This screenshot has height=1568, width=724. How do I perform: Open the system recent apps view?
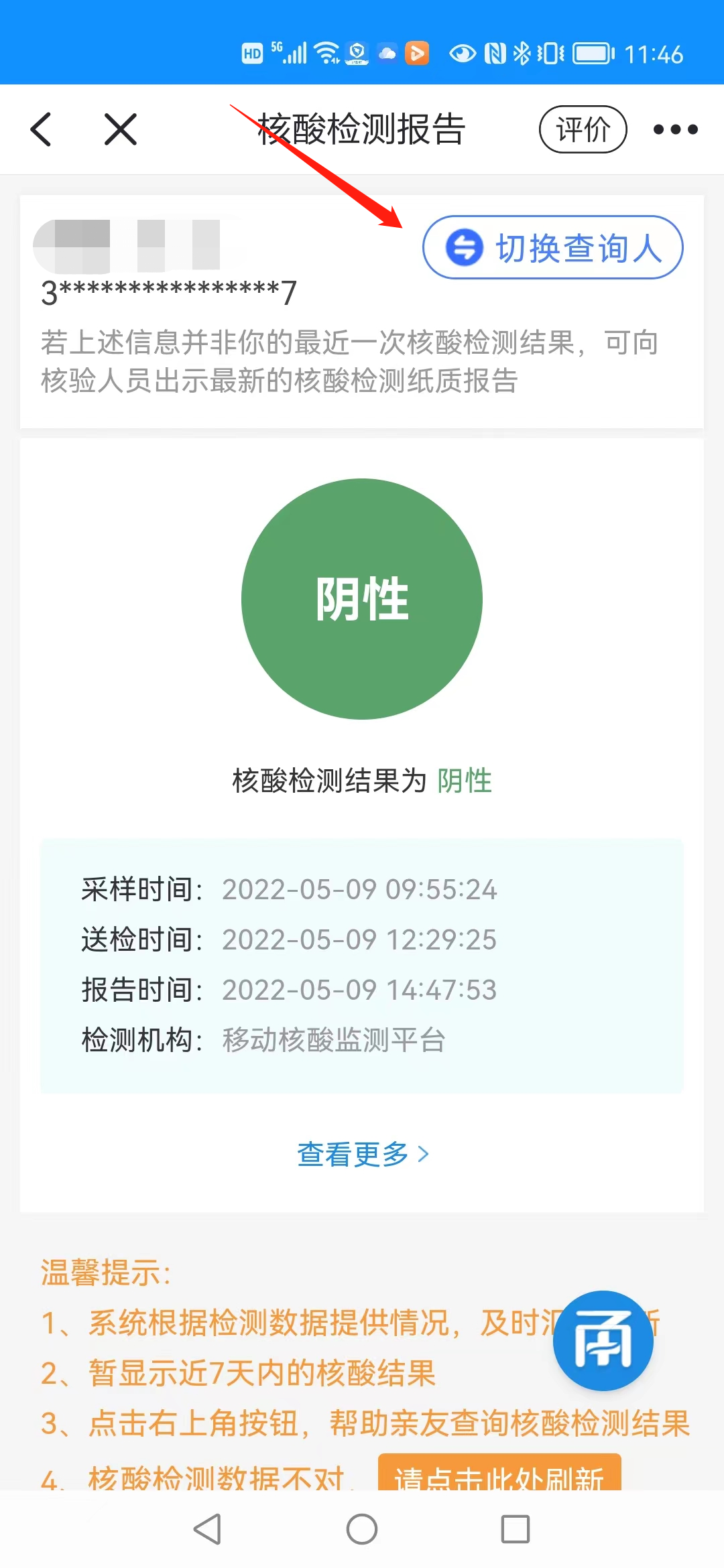tap(516, 1529)
